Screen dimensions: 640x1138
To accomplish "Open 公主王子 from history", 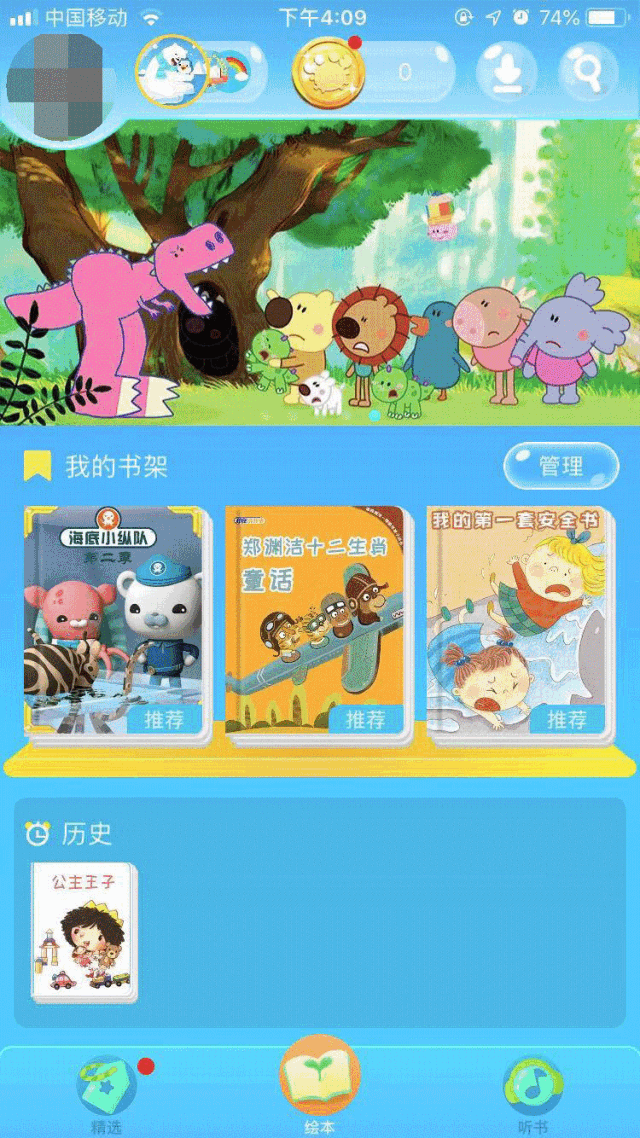I will [x=84, y=932].
